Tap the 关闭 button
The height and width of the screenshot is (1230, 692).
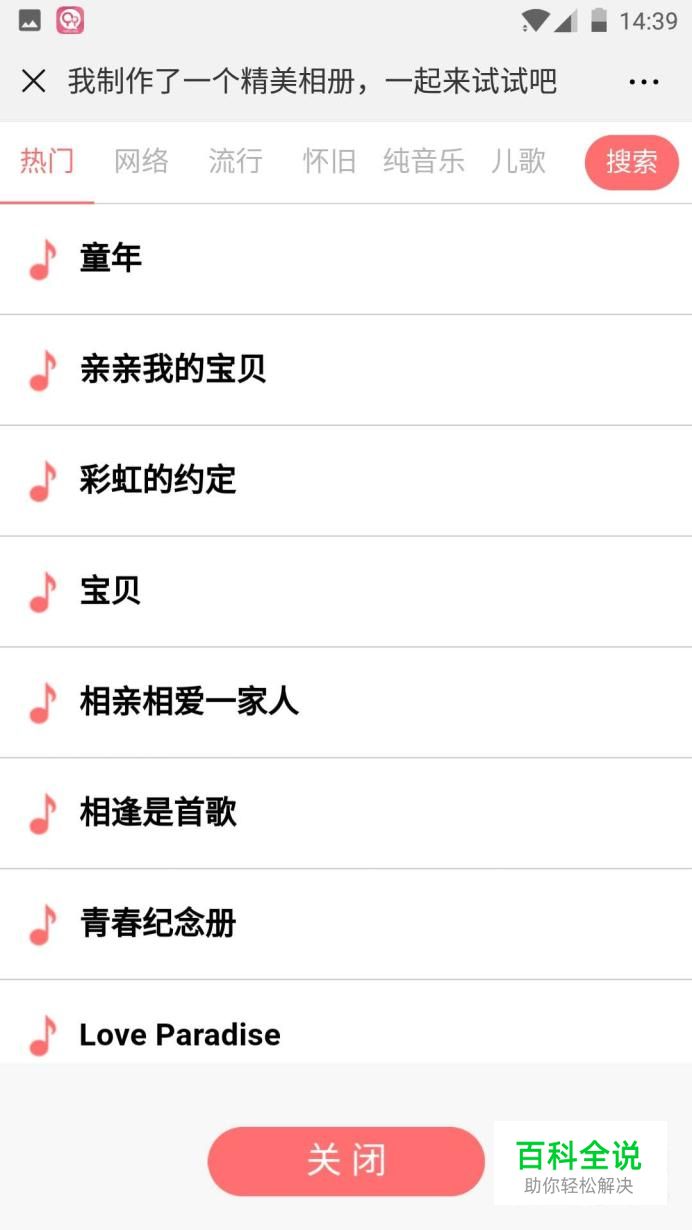coord(346,1161)
